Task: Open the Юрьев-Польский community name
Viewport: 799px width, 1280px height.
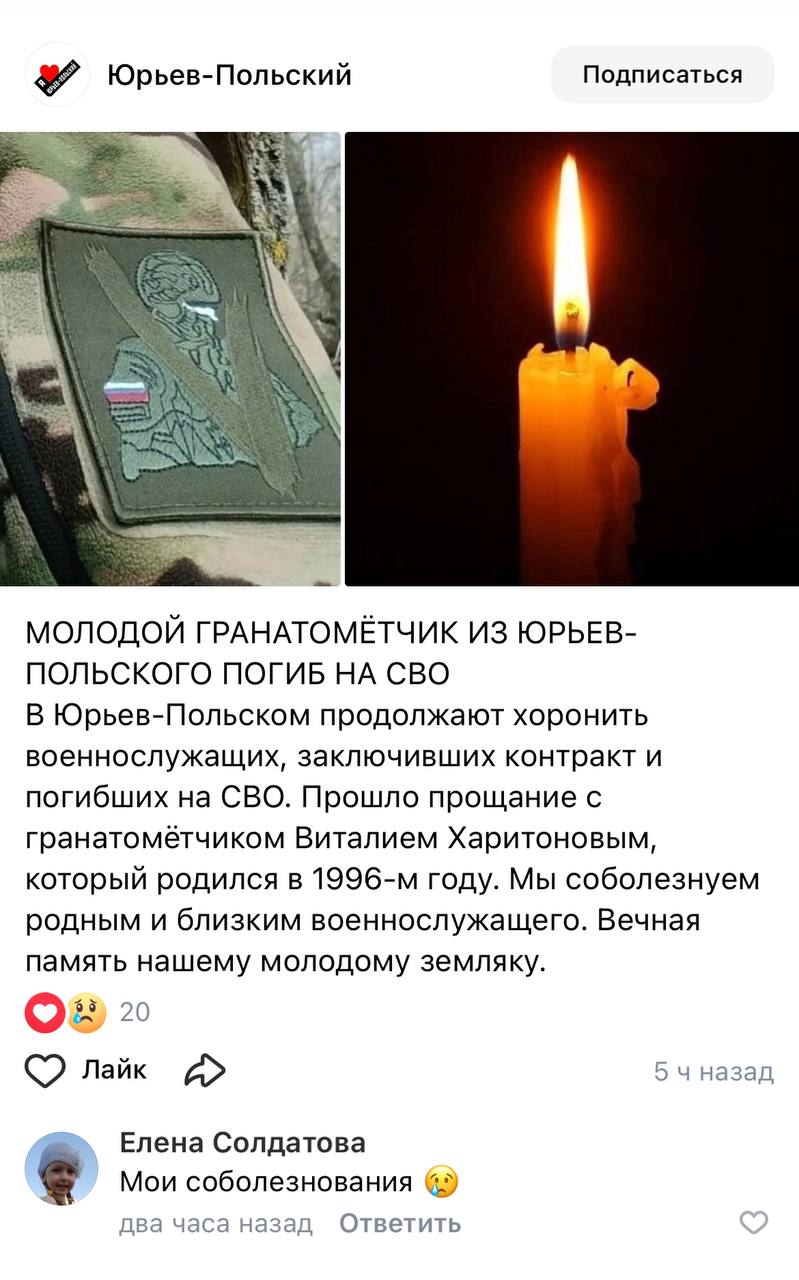Action: pos(229,74)
